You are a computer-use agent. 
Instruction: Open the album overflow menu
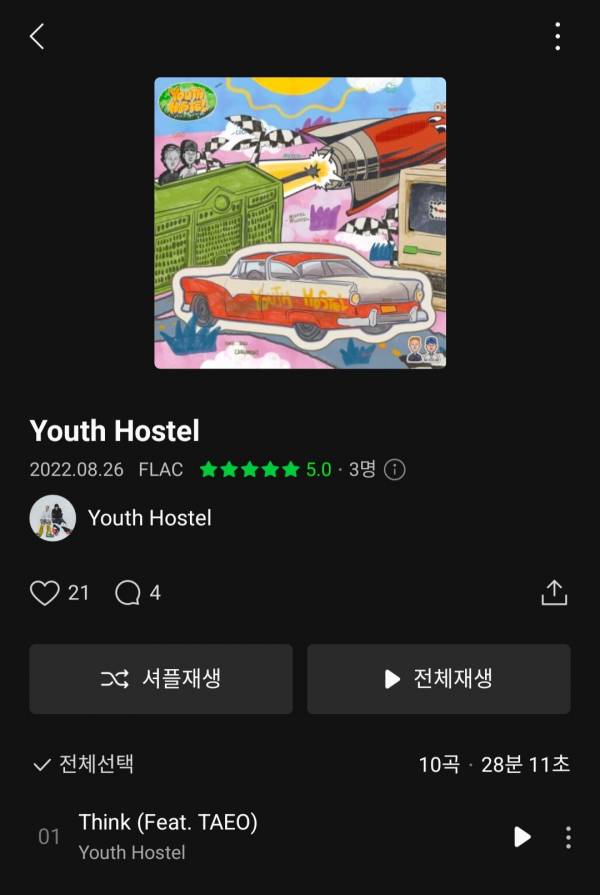557,37
